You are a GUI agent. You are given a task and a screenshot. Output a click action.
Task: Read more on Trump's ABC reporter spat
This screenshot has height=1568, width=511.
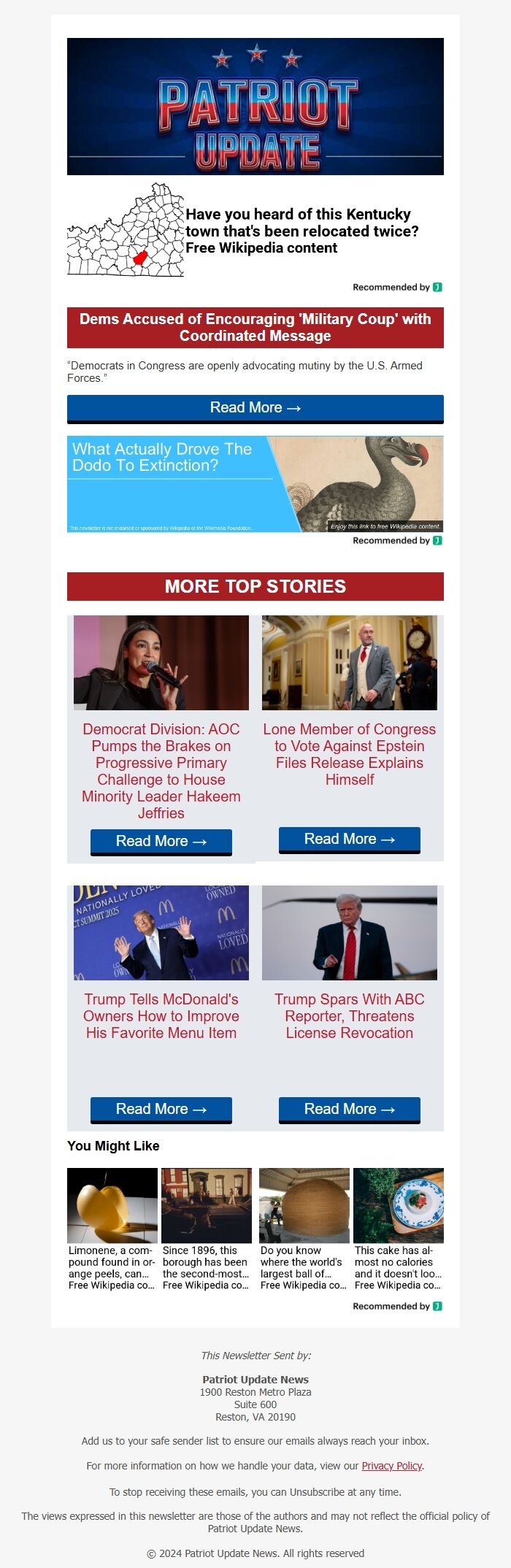[x=349, y=1109]
